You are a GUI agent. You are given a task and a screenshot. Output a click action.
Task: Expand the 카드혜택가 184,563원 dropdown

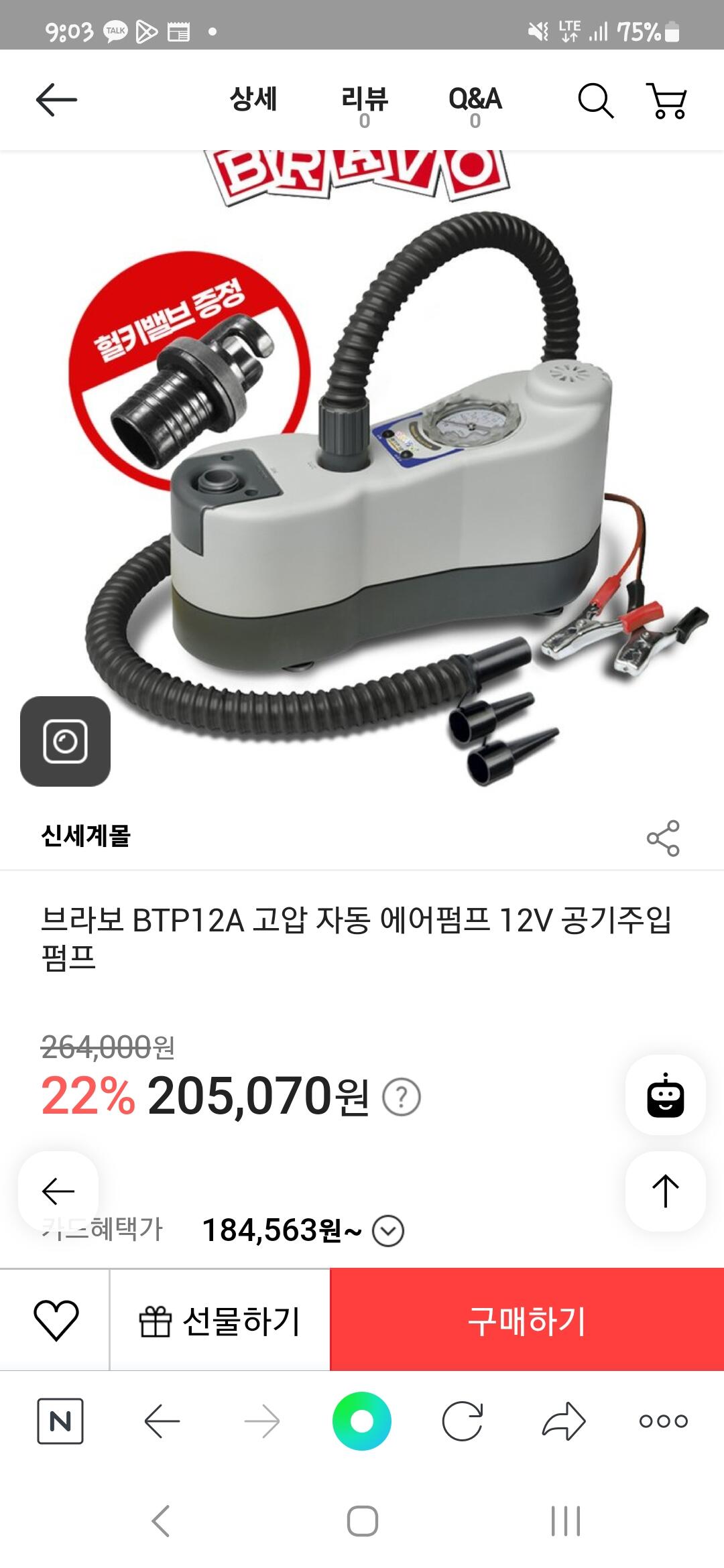coord(388,1230)
